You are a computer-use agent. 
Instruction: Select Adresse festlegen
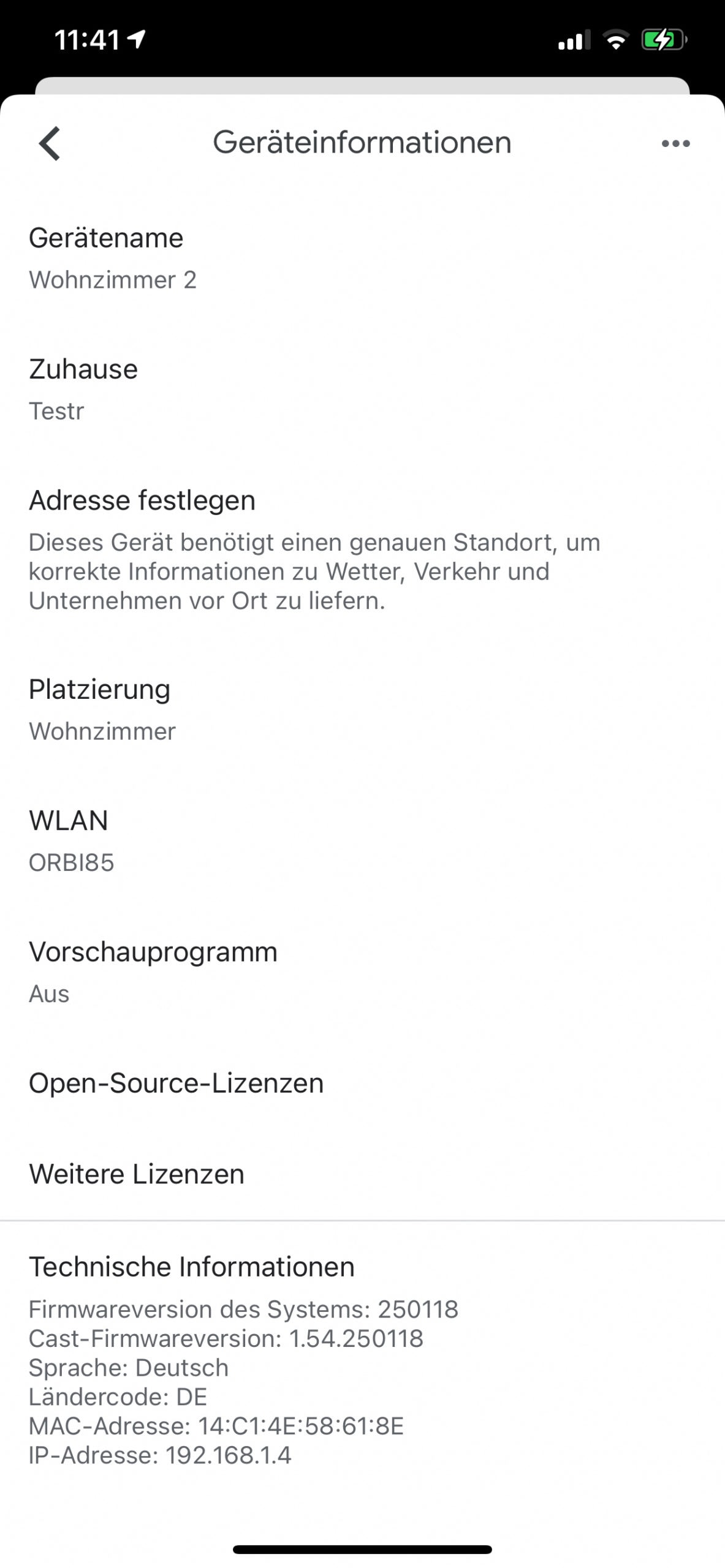click(362, 549)
